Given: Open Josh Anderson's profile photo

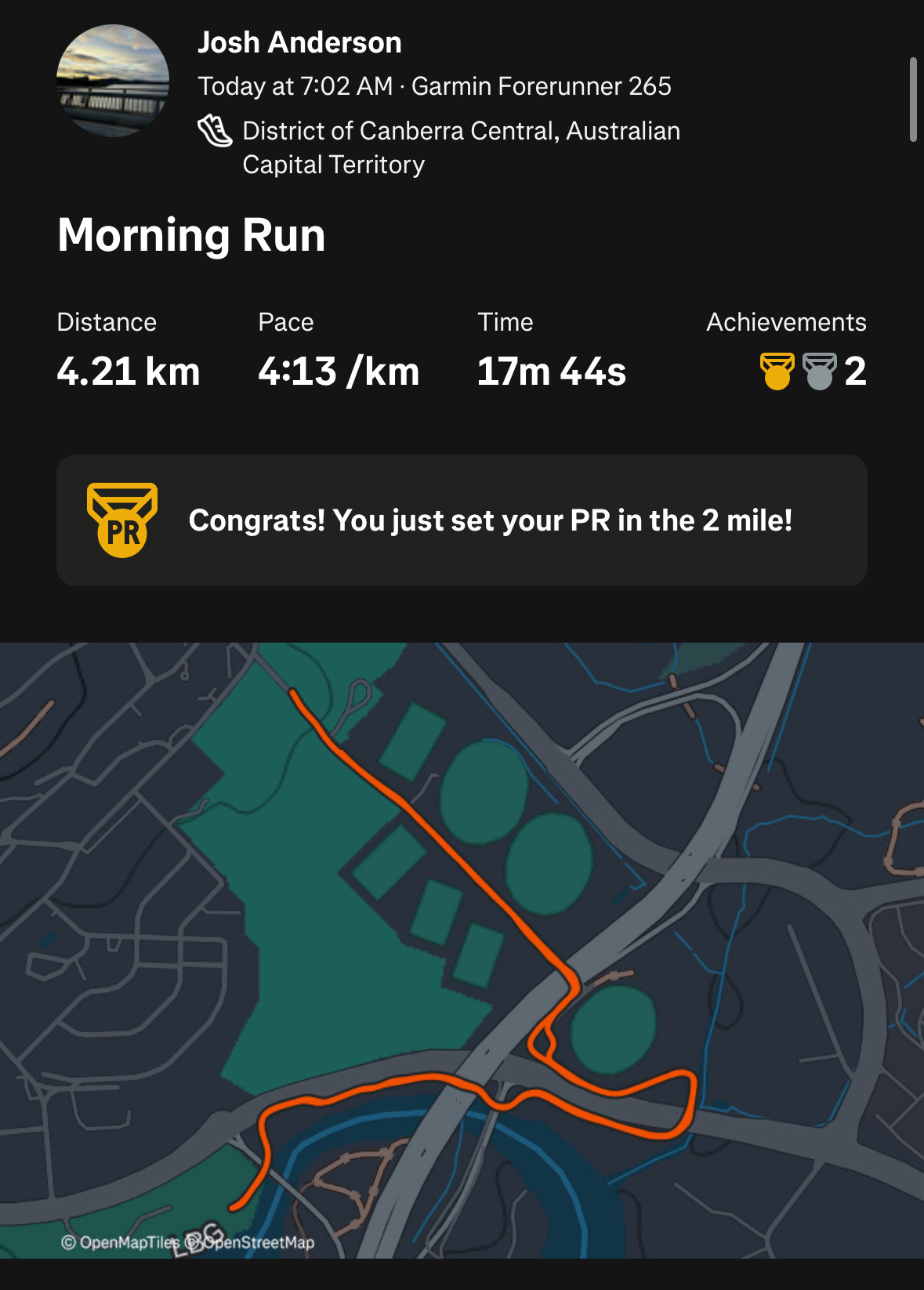Looking at the screenshot, I should pyautogui.click(x=113, y=81).
